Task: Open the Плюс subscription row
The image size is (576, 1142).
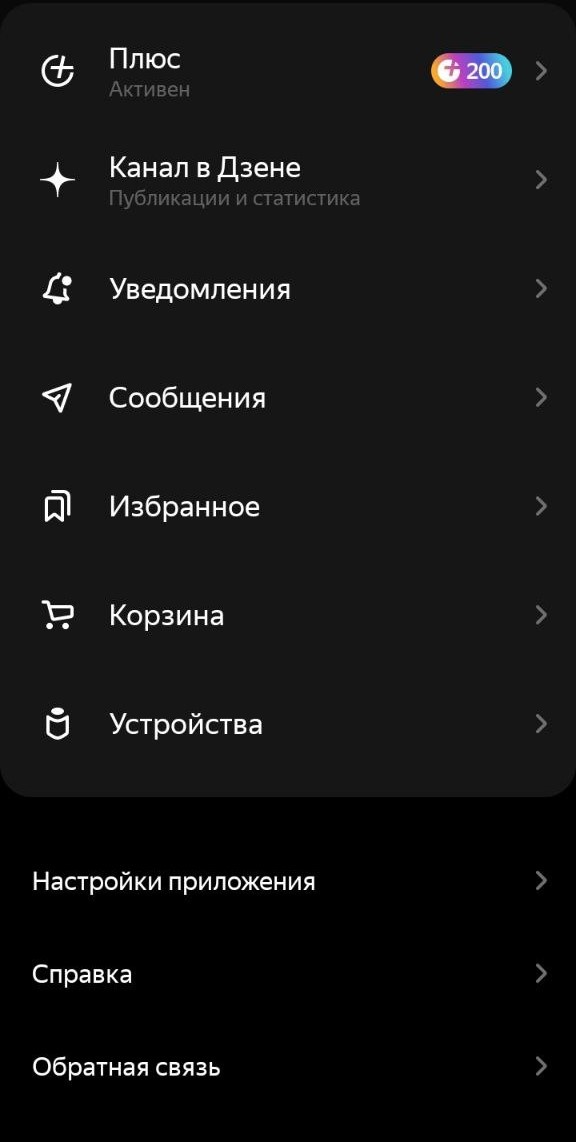Action: 288,71
